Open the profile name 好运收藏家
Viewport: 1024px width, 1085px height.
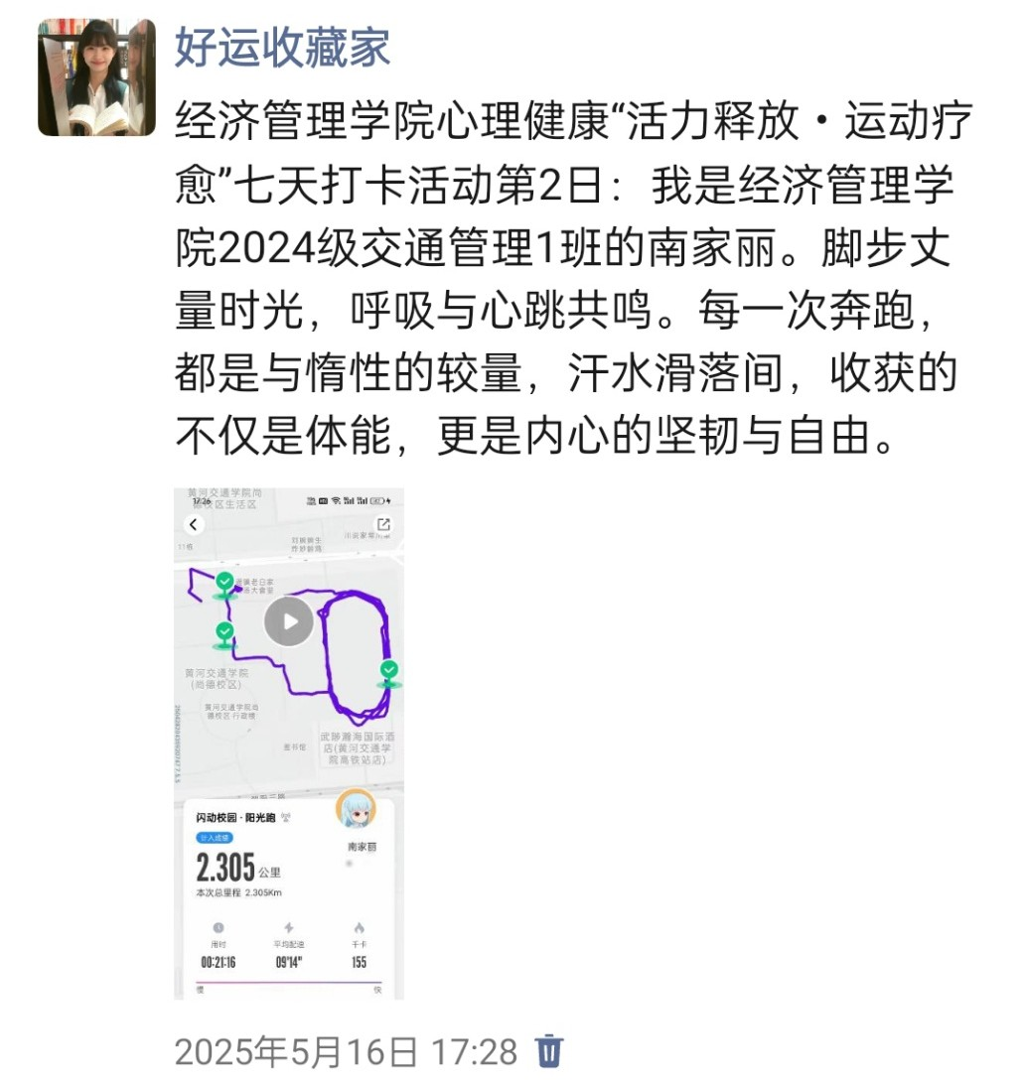282,47
